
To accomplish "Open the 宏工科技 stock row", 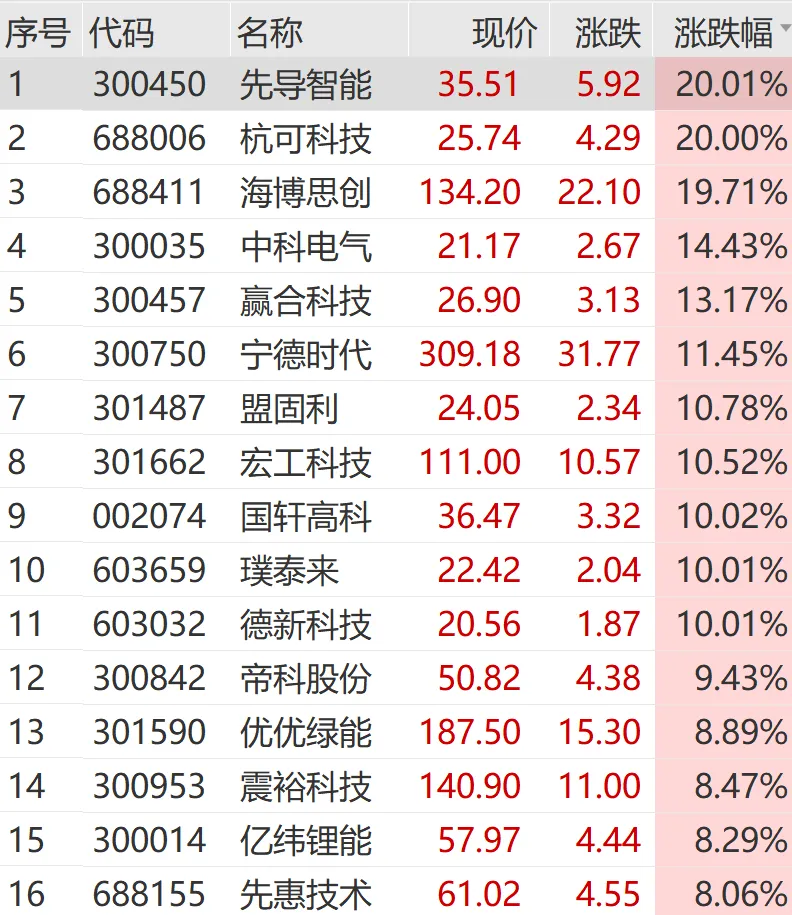I will [x=305, y=463].
